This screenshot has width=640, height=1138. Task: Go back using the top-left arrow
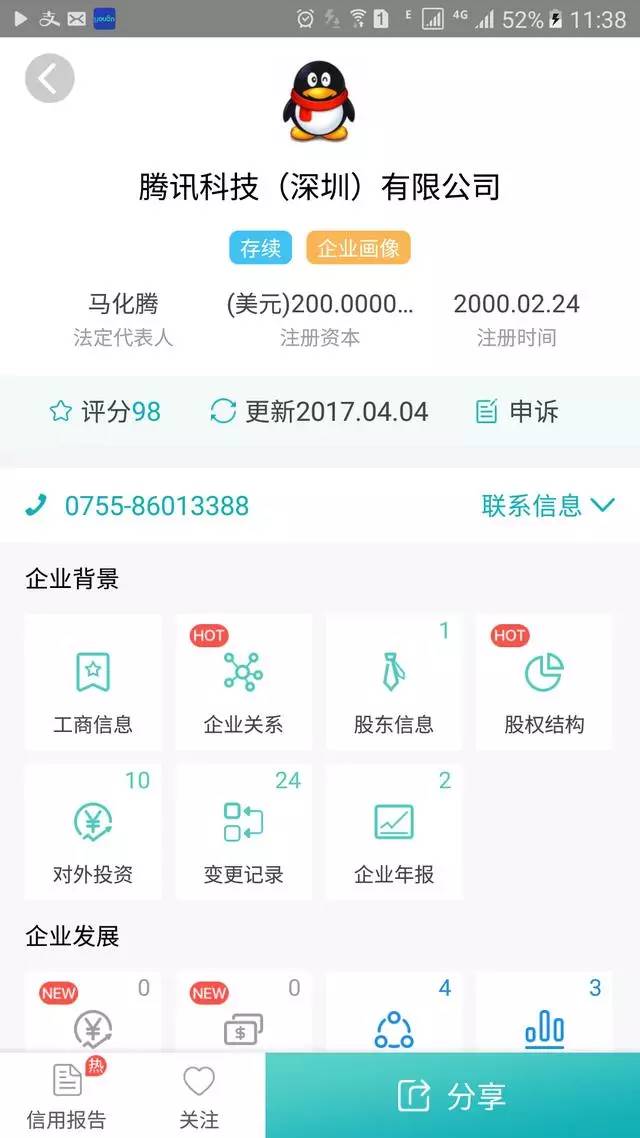tap(49, 78)
